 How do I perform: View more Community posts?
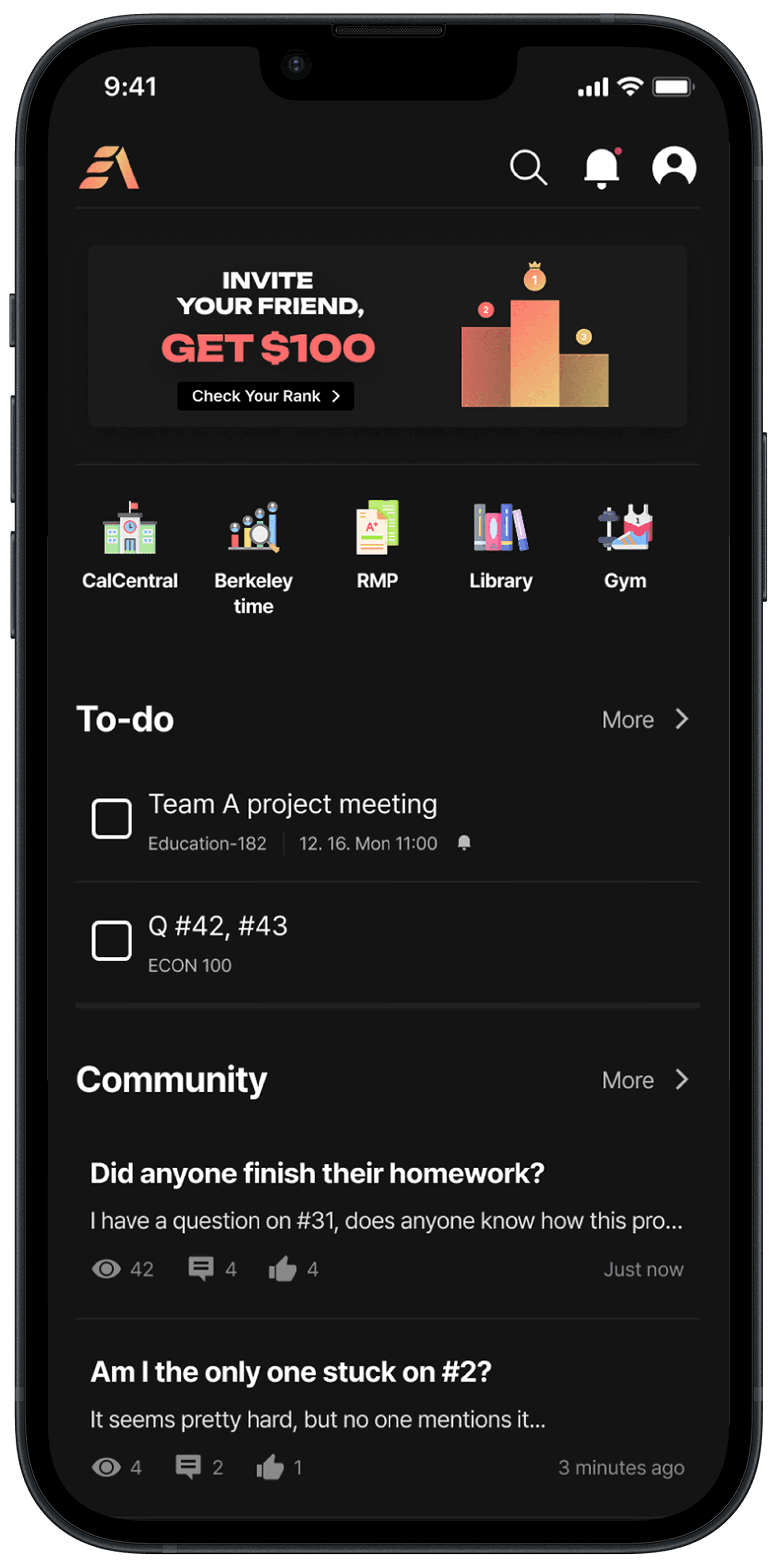(x=645, y=1080)
